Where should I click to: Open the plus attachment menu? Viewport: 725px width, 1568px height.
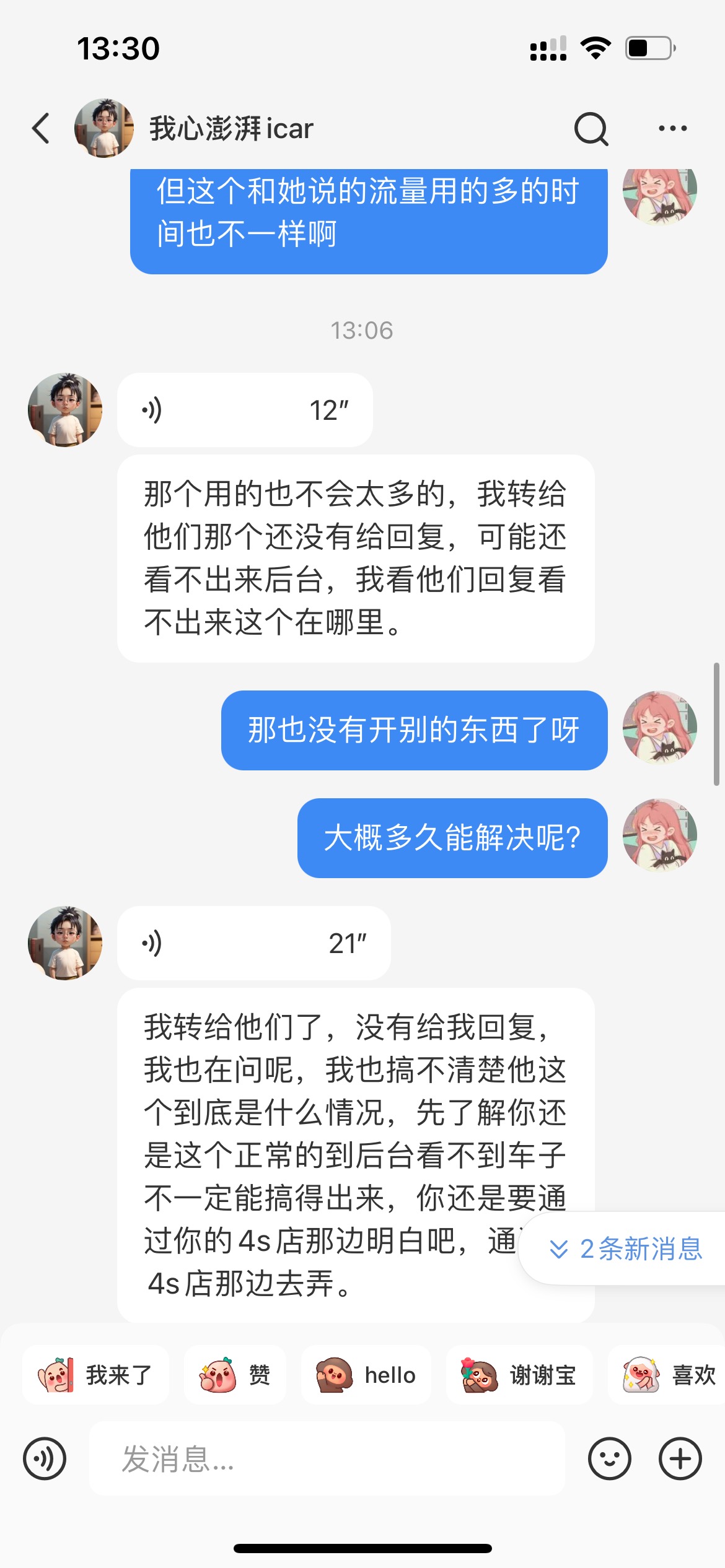(680, 1459)
